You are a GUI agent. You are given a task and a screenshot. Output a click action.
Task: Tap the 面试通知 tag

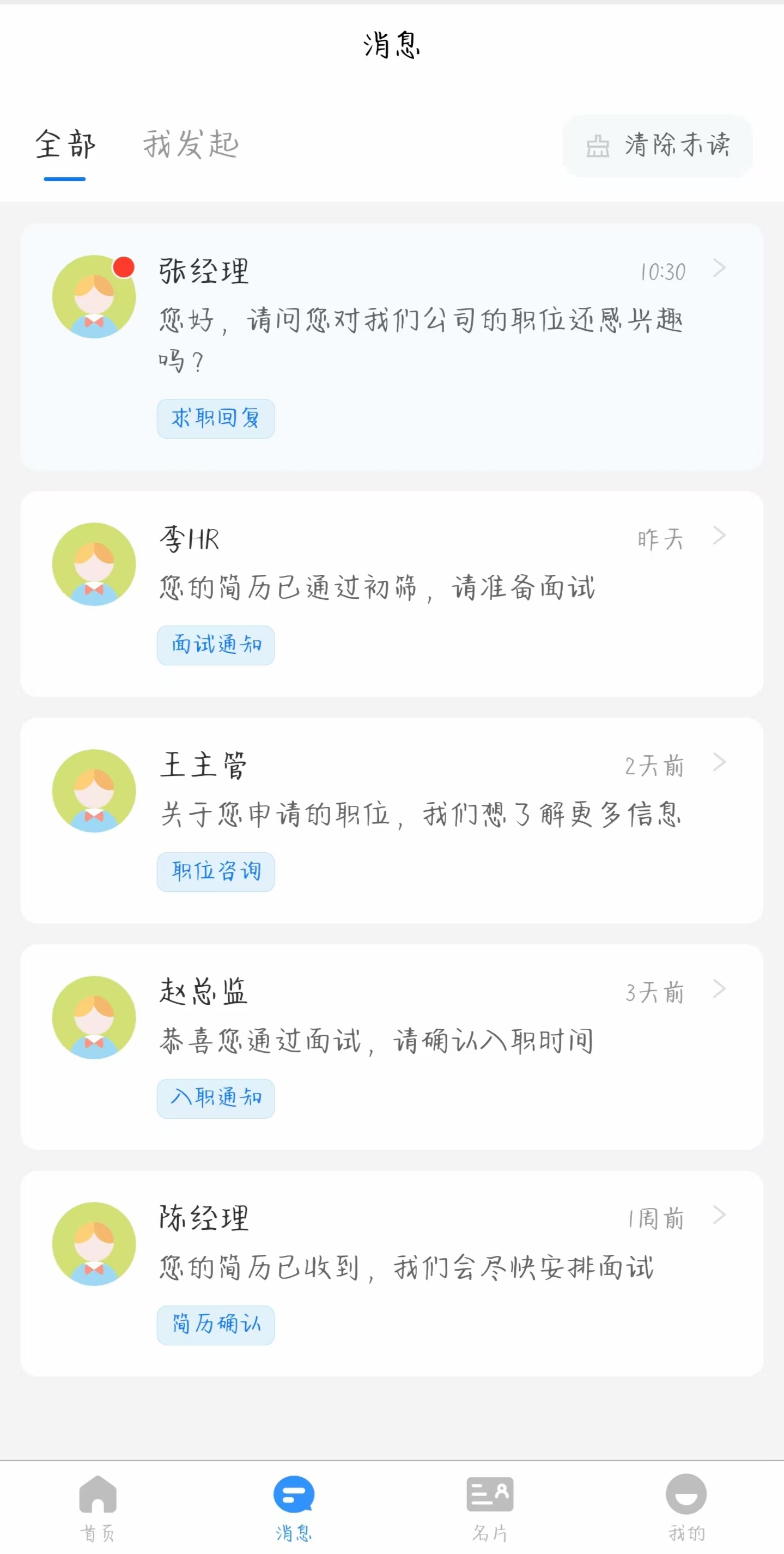click(x=216, y=646)
